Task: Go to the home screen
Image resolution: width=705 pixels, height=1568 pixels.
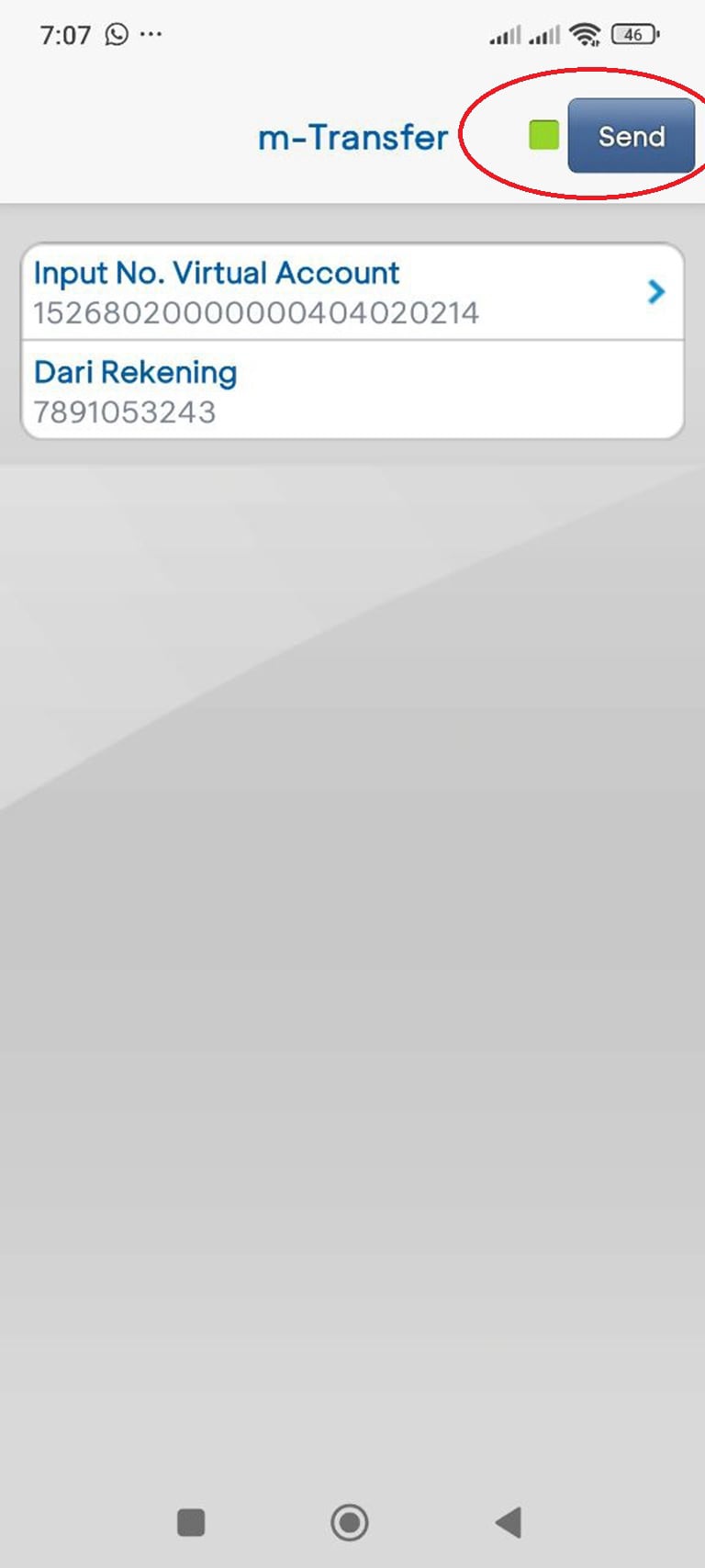Action: tap(349, 1522)
